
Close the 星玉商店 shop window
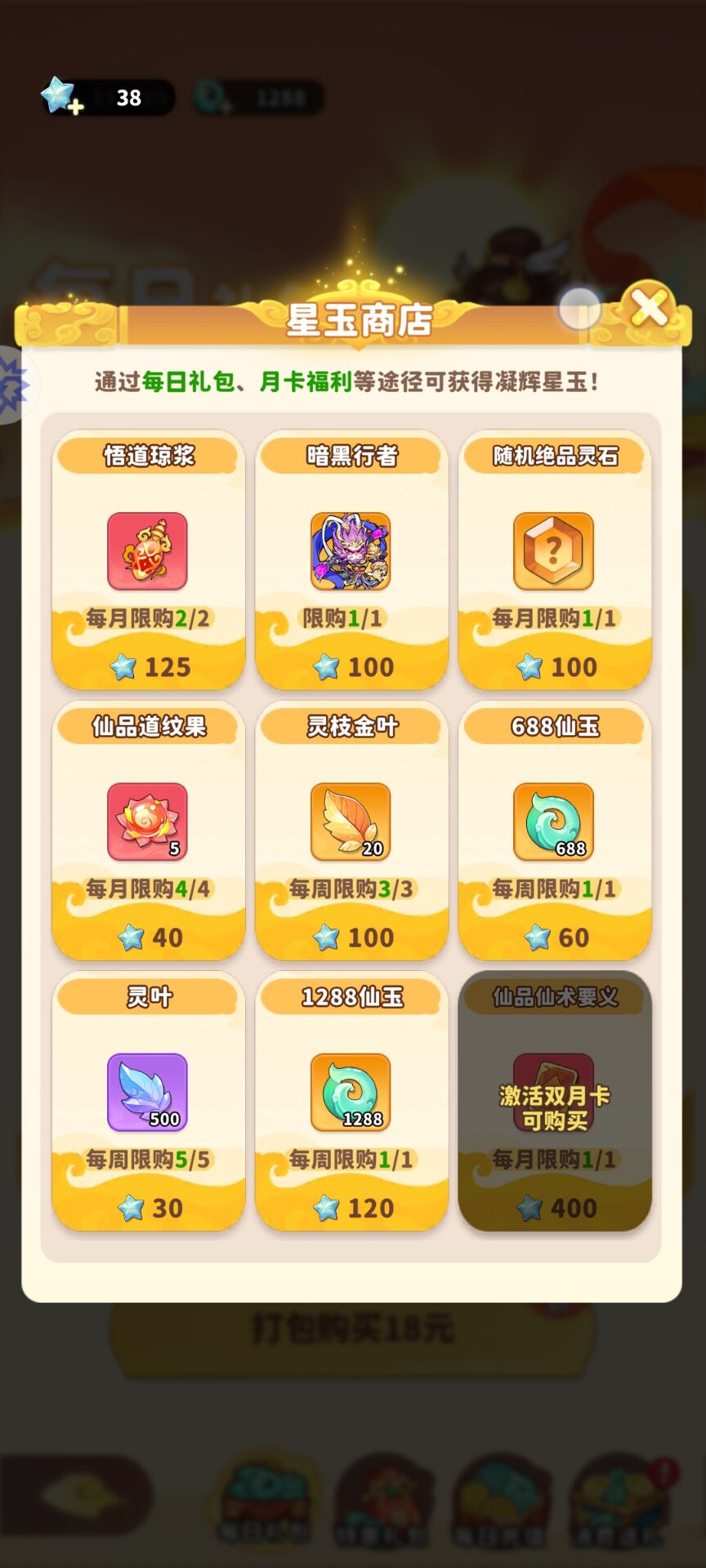(x=650, y=309)
